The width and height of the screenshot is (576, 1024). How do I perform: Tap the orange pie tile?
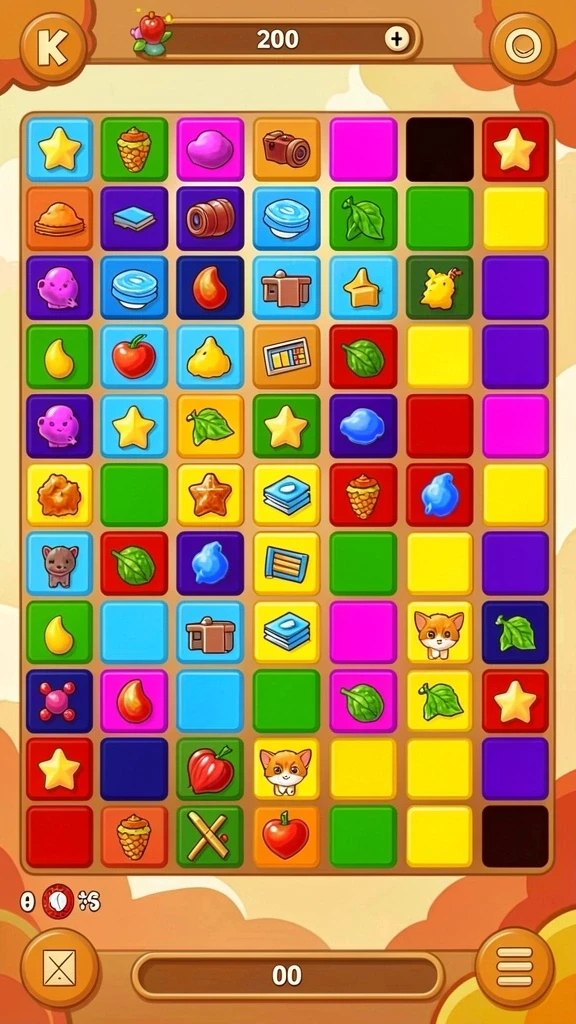59,218
